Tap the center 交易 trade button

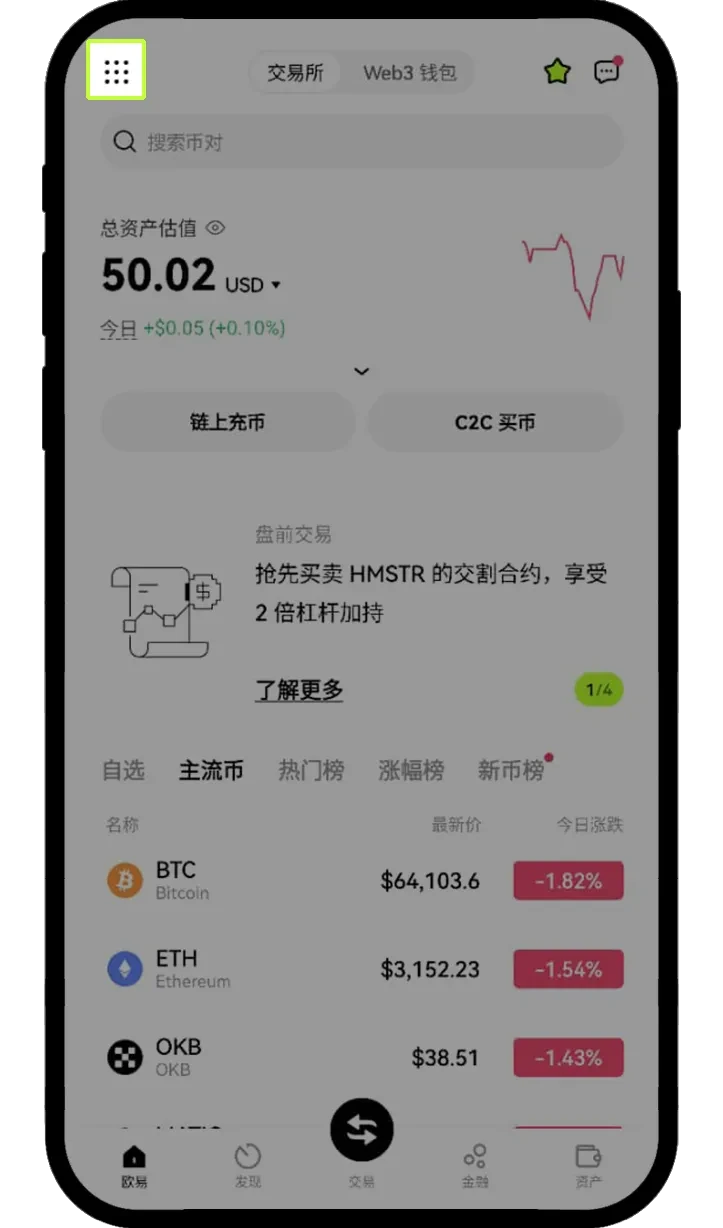pyautogui.click(x=362, y=1130)
